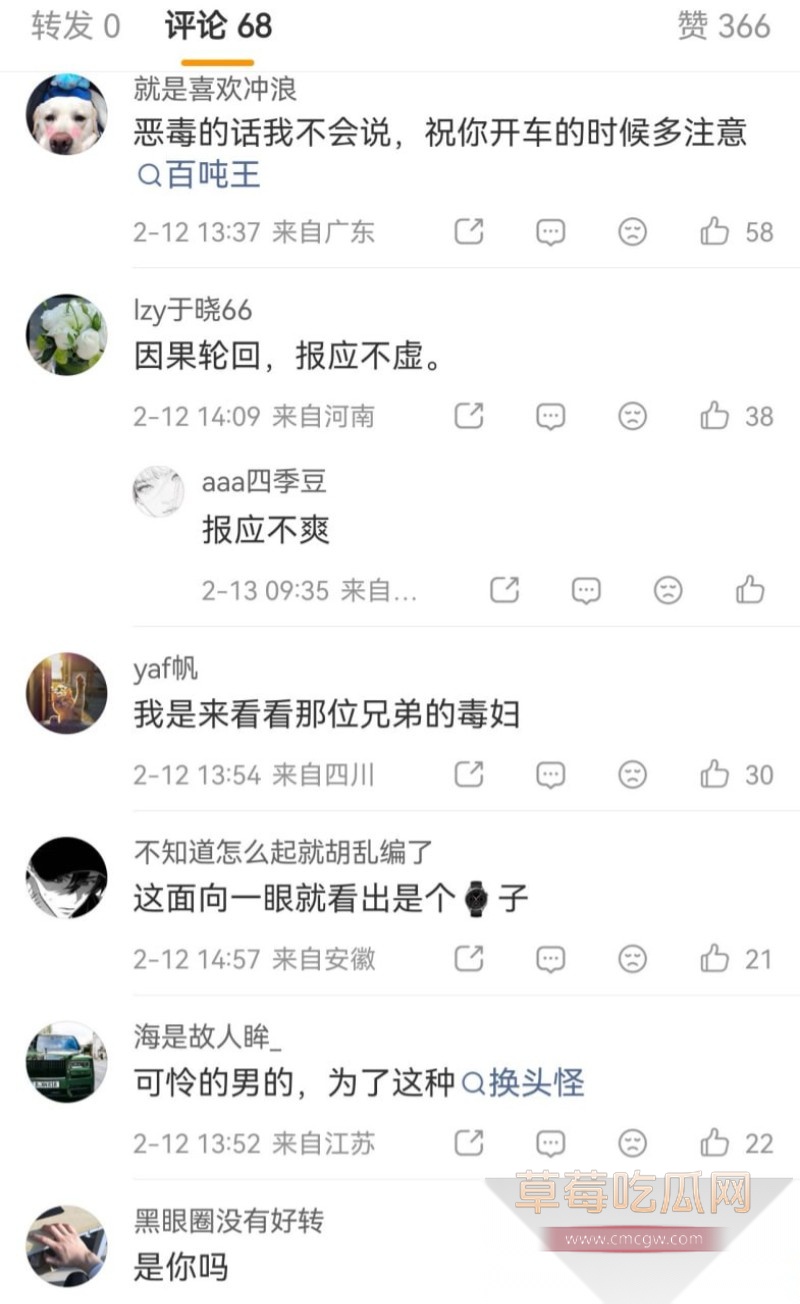Click the thumbs-up icon next to 58

point(713,231)
